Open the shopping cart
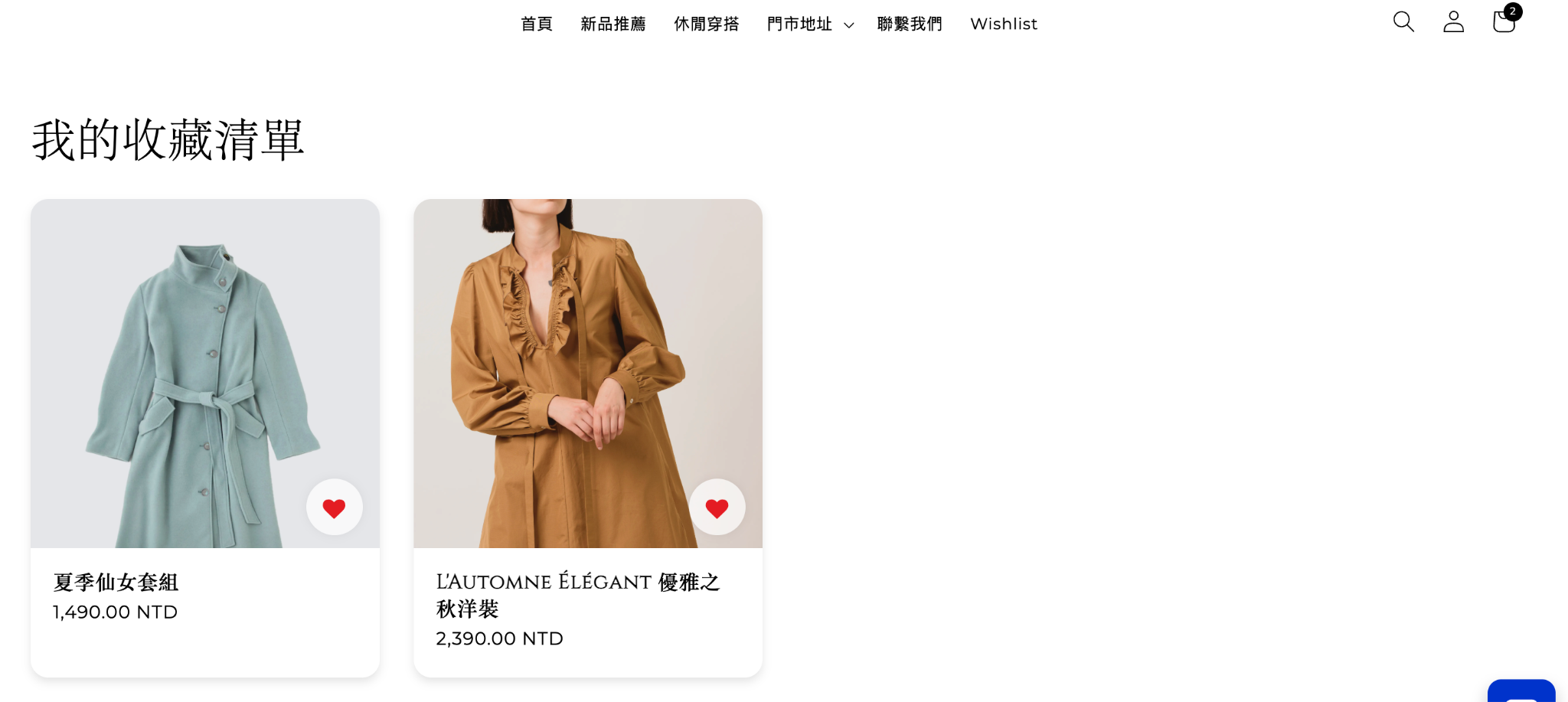 coord(1504,21)
